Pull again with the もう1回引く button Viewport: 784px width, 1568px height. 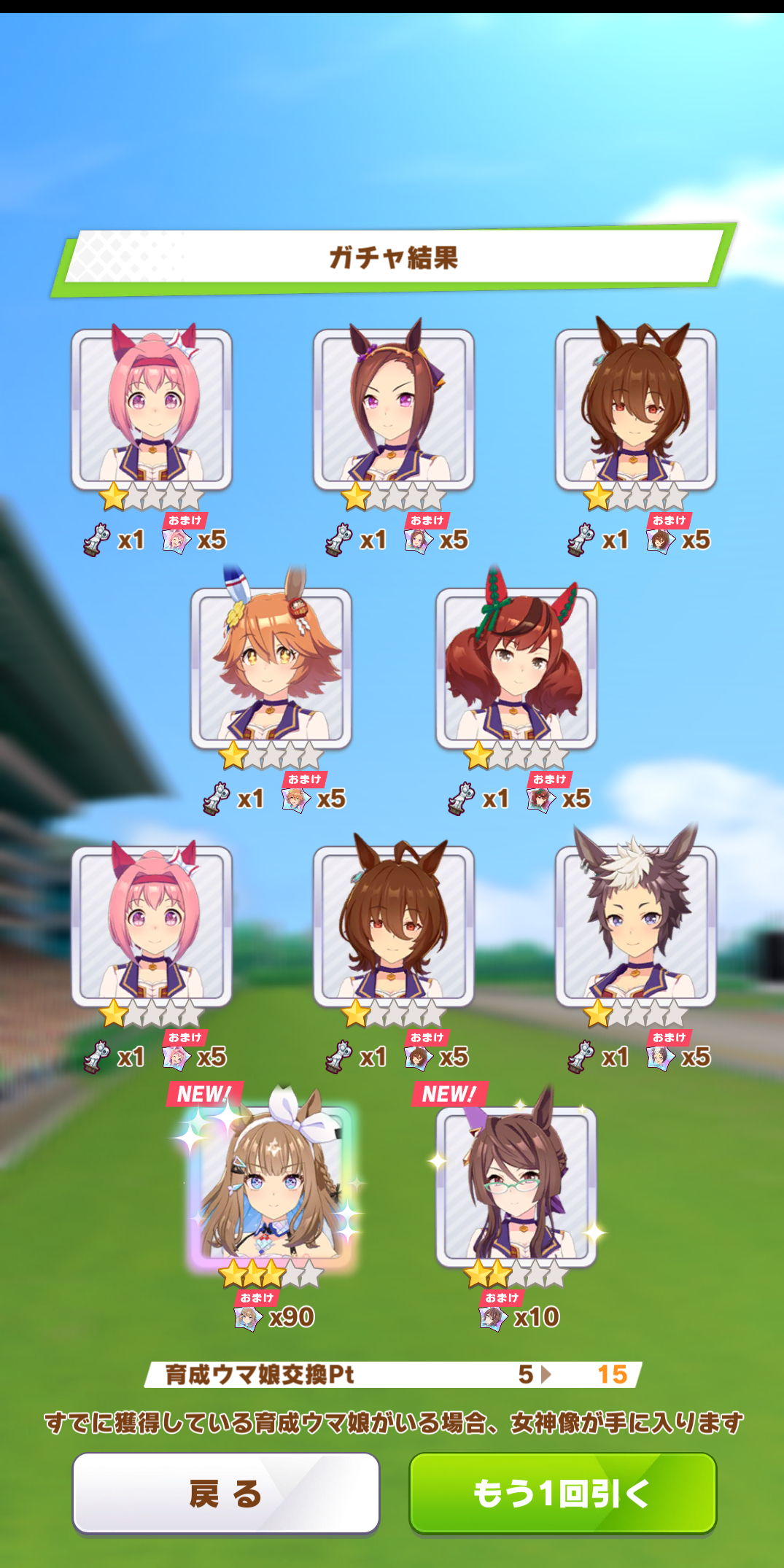562,1493
